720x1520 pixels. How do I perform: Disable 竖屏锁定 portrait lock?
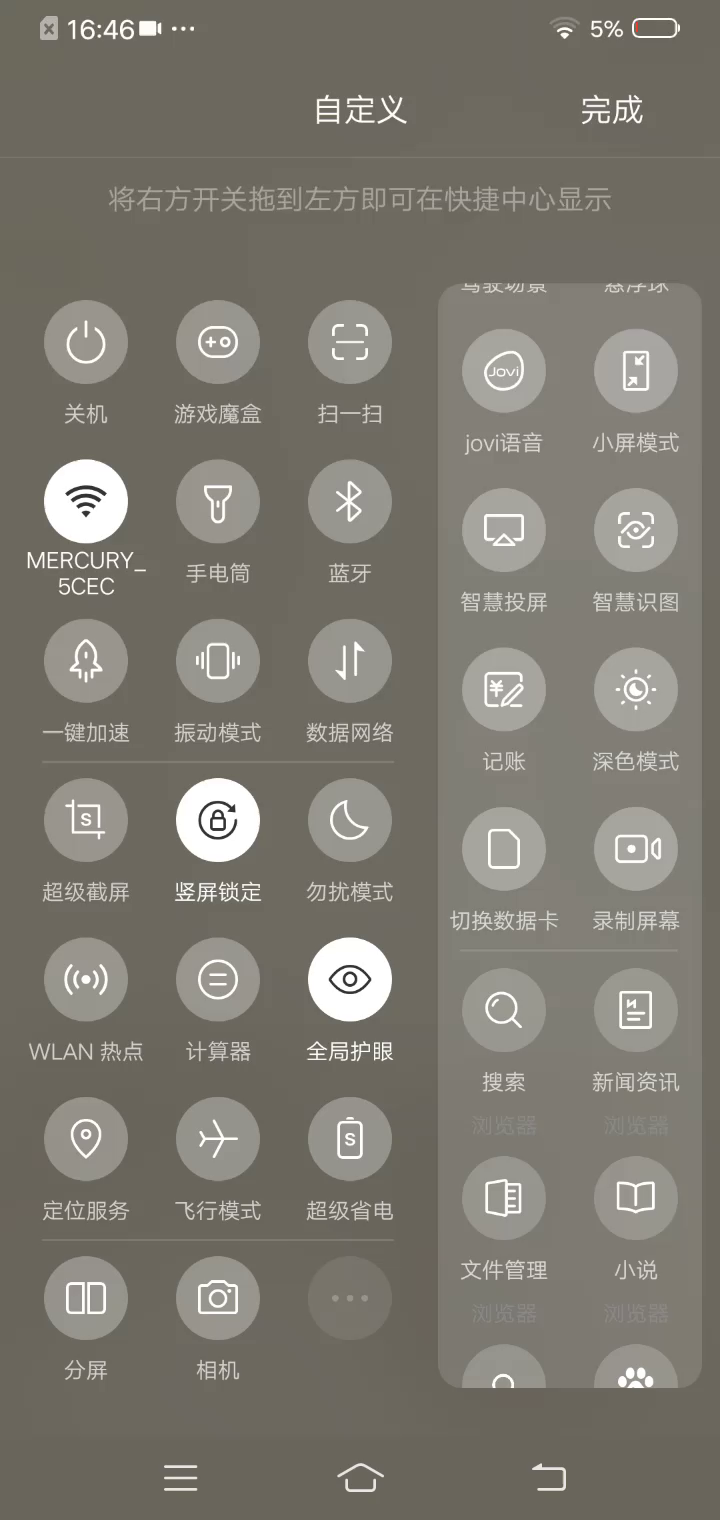point(218,820)
